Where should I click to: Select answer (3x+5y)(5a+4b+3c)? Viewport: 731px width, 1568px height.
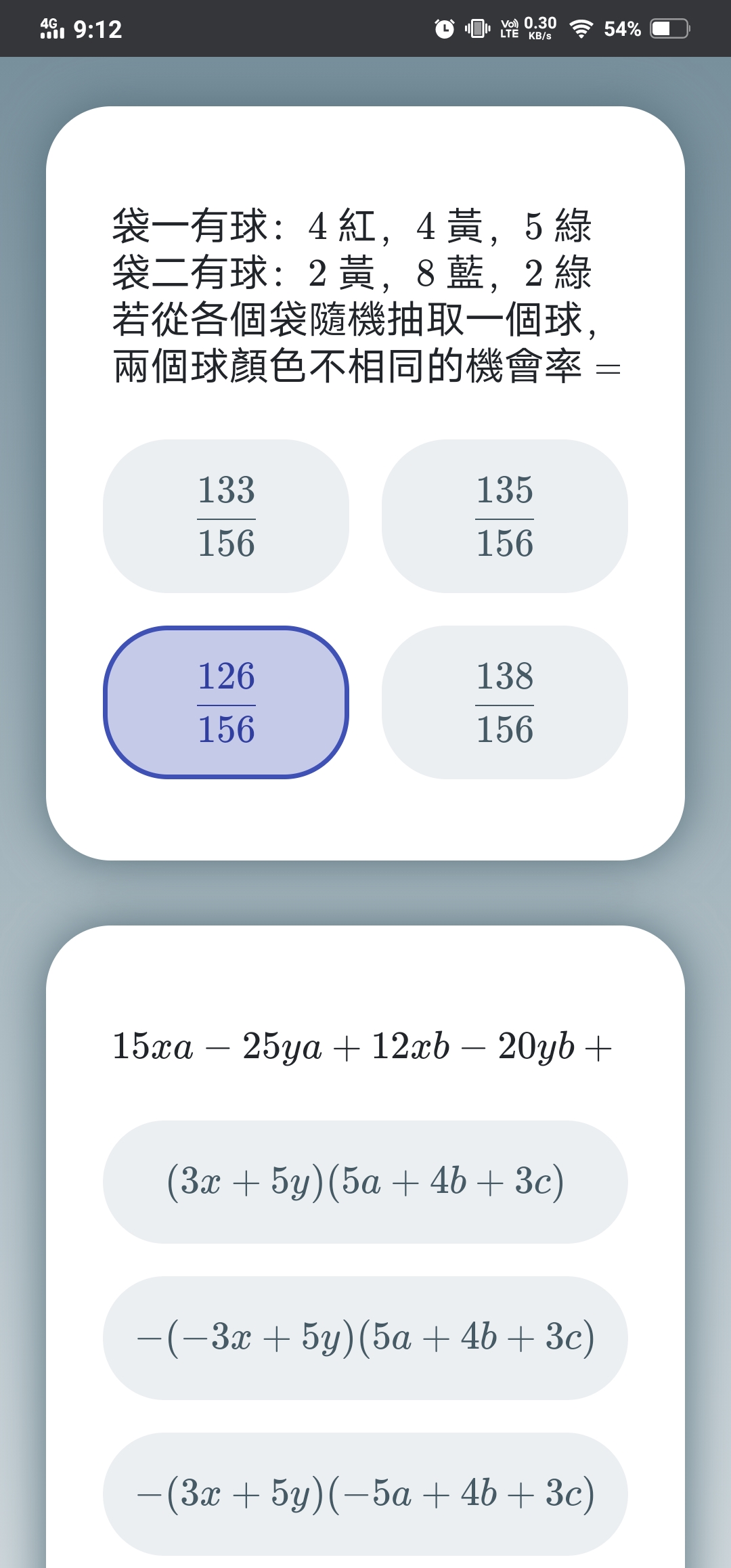click(x=365, y=1182)
